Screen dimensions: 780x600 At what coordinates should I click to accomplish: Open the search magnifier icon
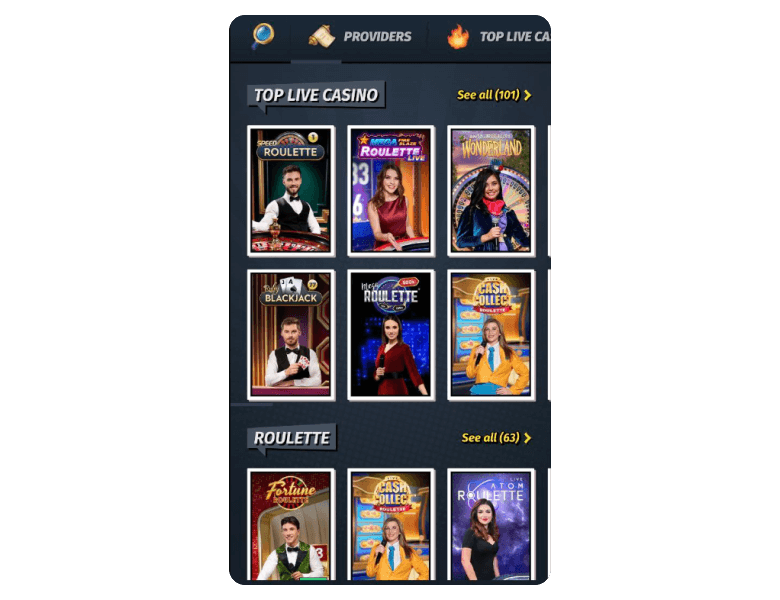tap(263, 37)
